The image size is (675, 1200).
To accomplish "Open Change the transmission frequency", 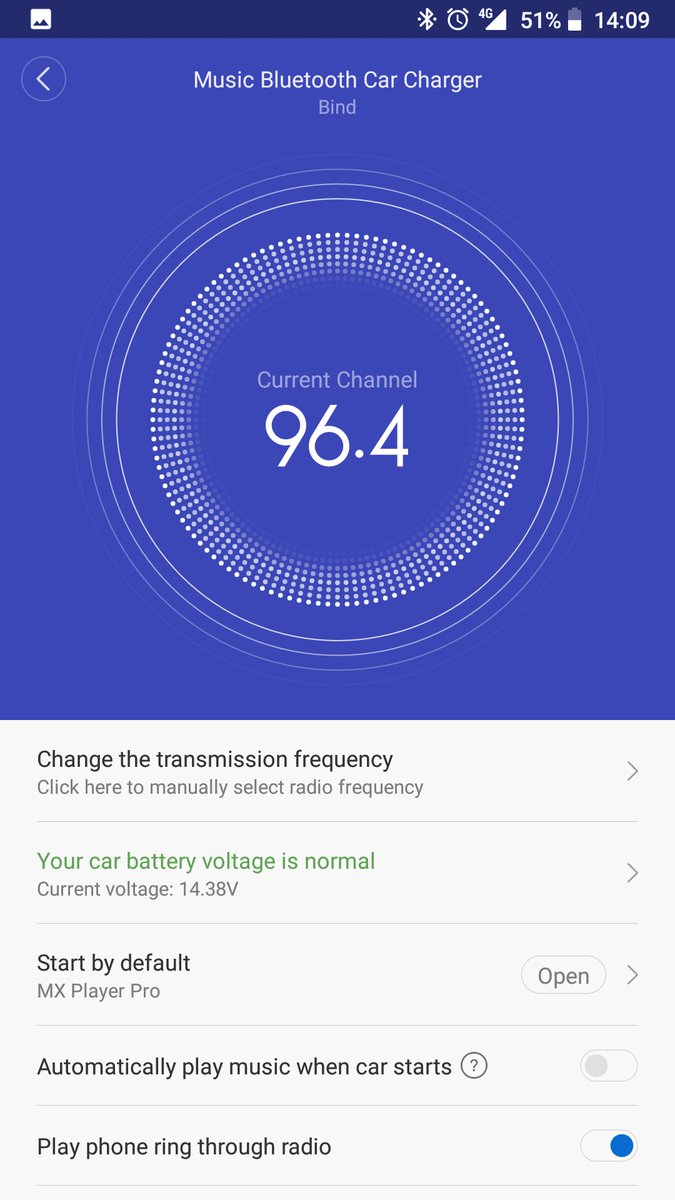I will tap(336, 772).
